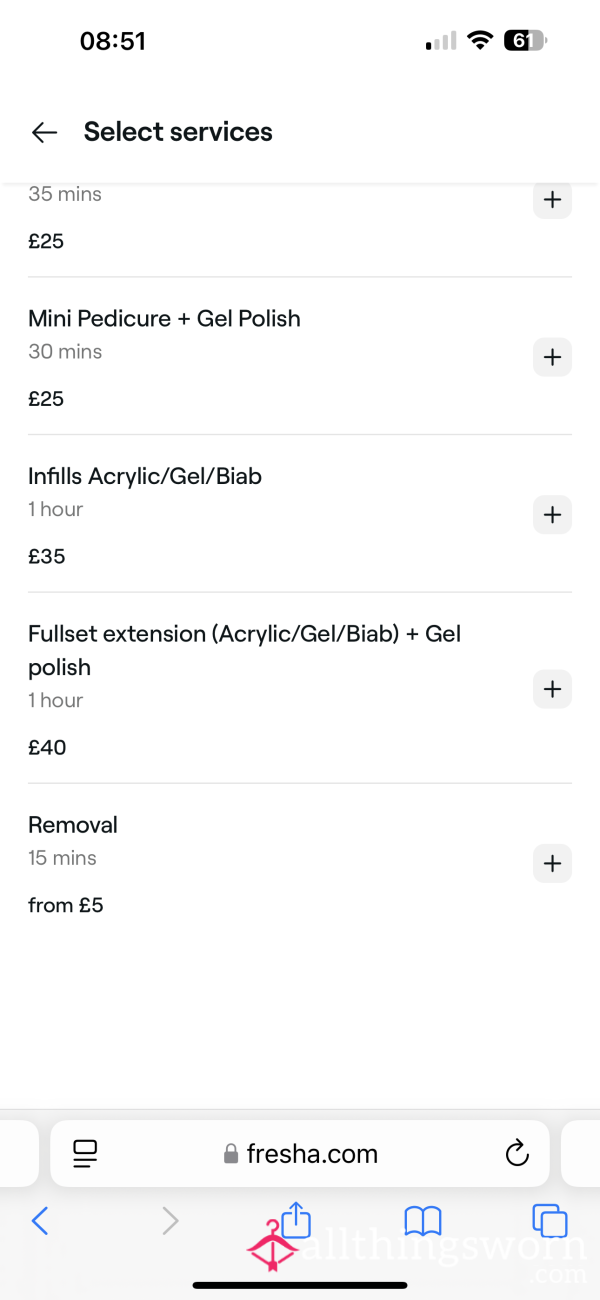Open the page settings menu in address bar
Screen dimensions: 600x1300
86,1154
